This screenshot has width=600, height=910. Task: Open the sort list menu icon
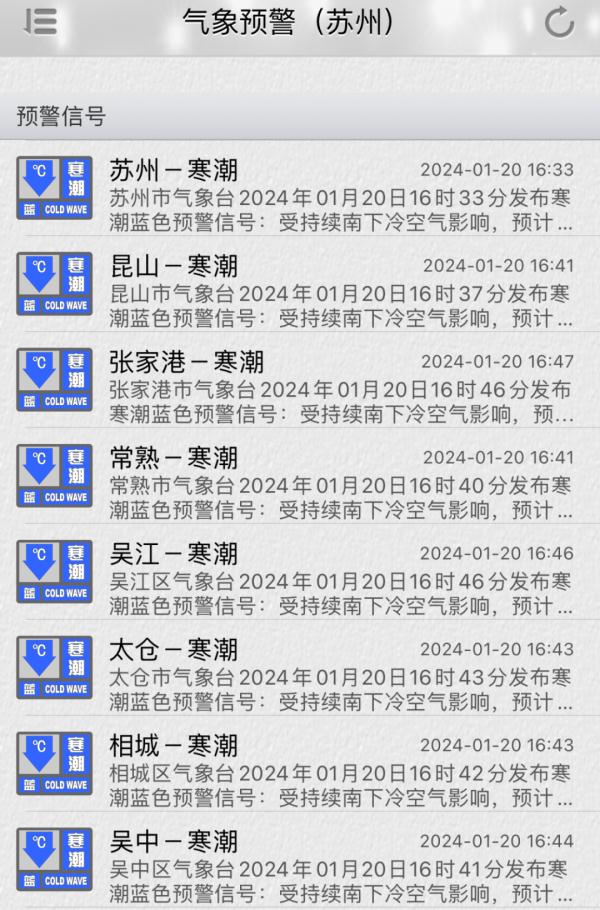click(40, 23)
